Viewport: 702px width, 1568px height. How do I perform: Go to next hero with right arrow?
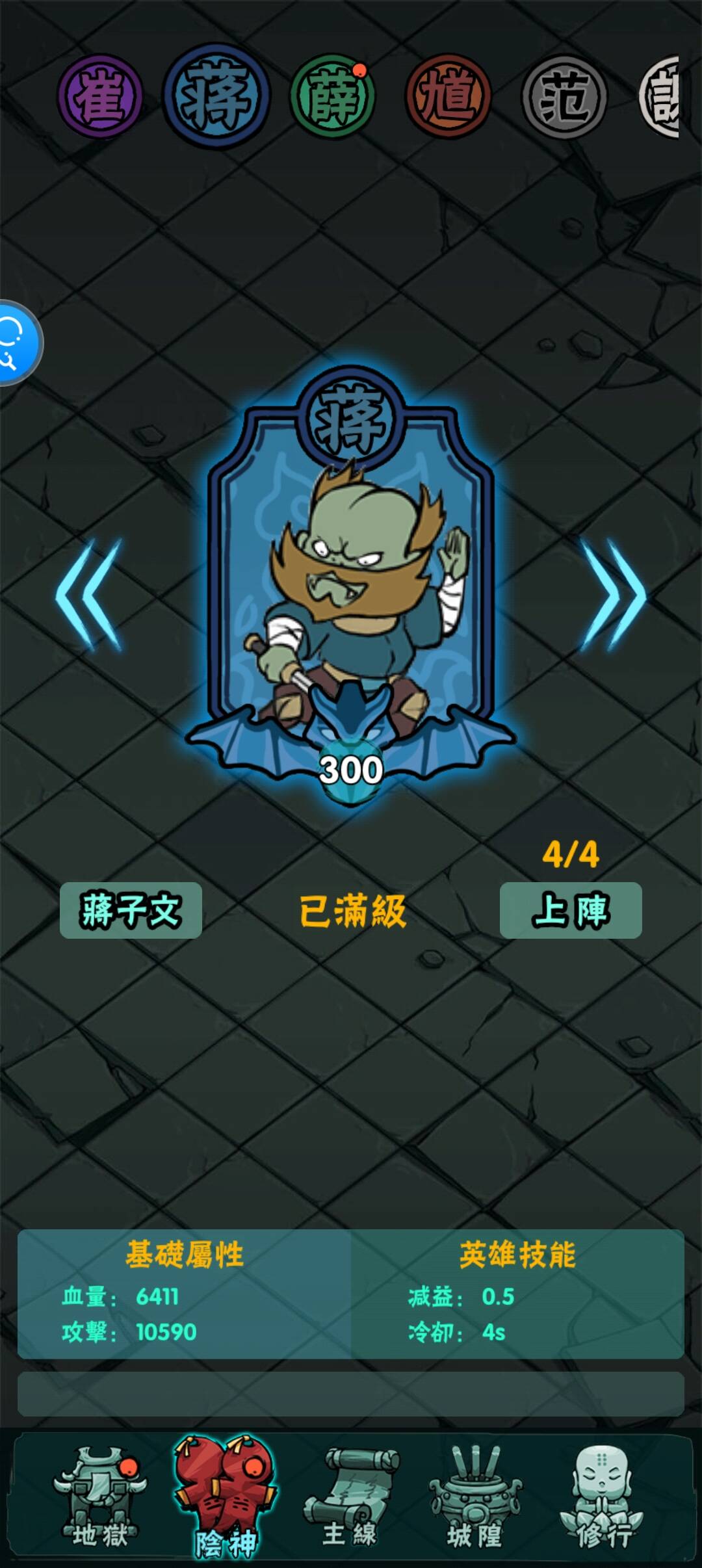[x=613, y=594]
